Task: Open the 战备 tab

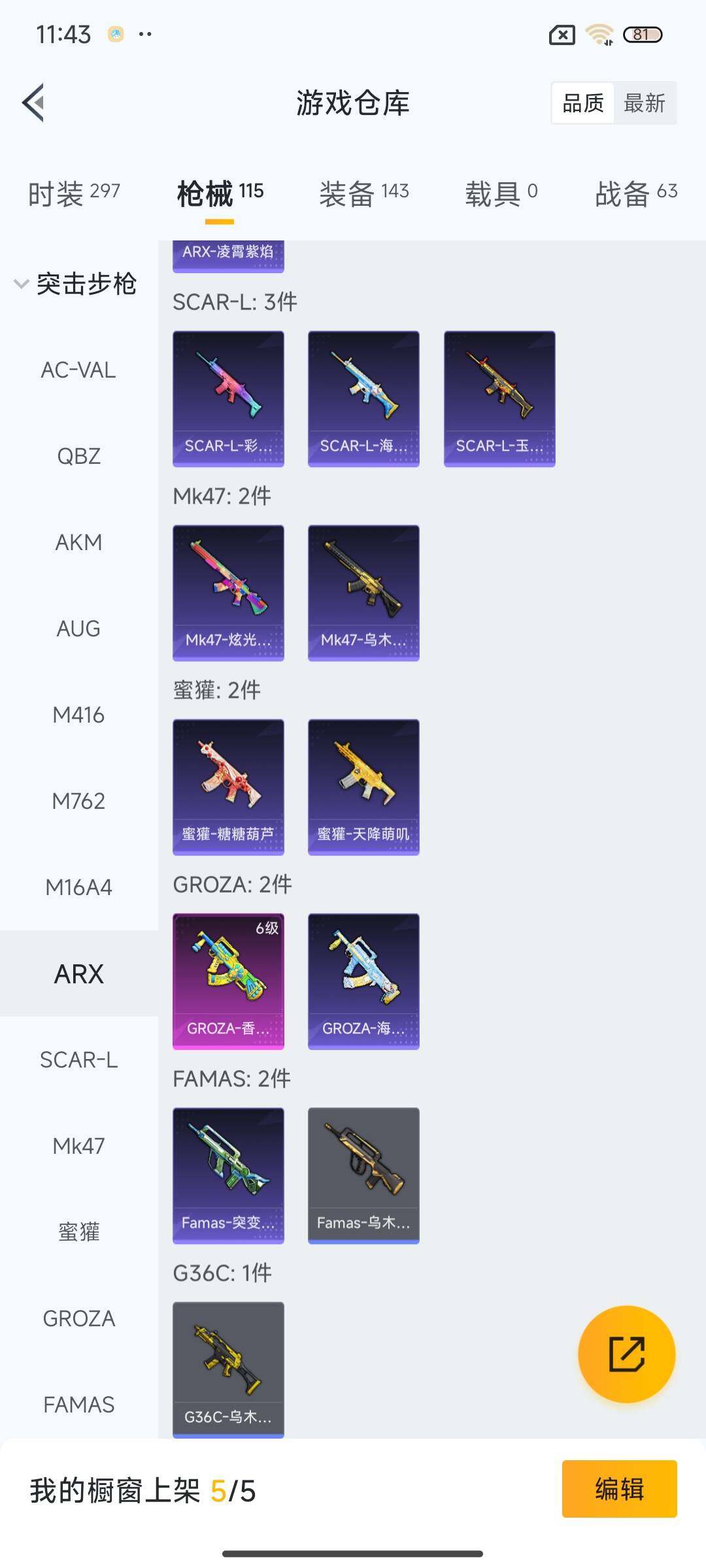Action: [x=635, y=193]
